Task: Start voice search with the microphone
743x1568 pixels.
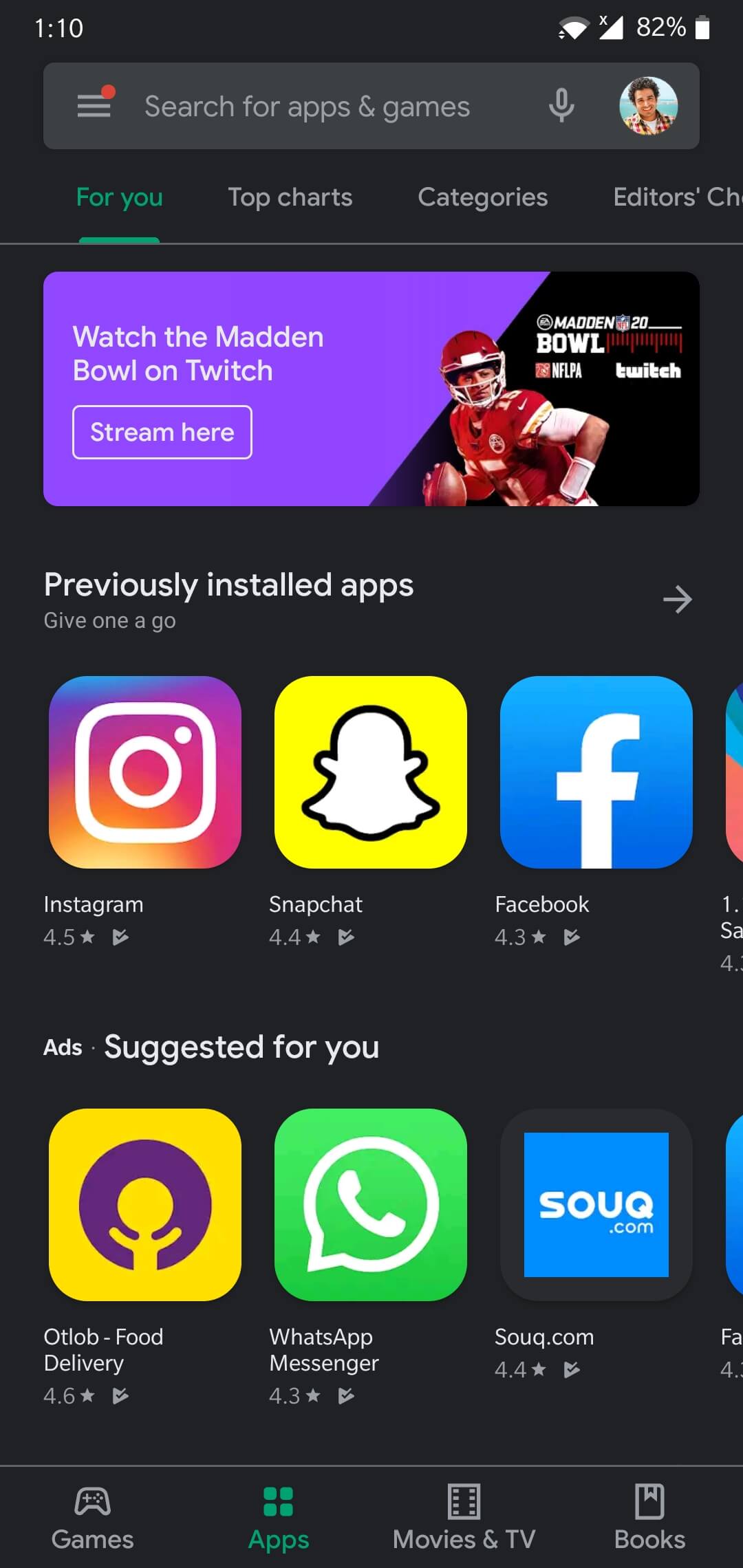Action: click(x=561, y=106)
